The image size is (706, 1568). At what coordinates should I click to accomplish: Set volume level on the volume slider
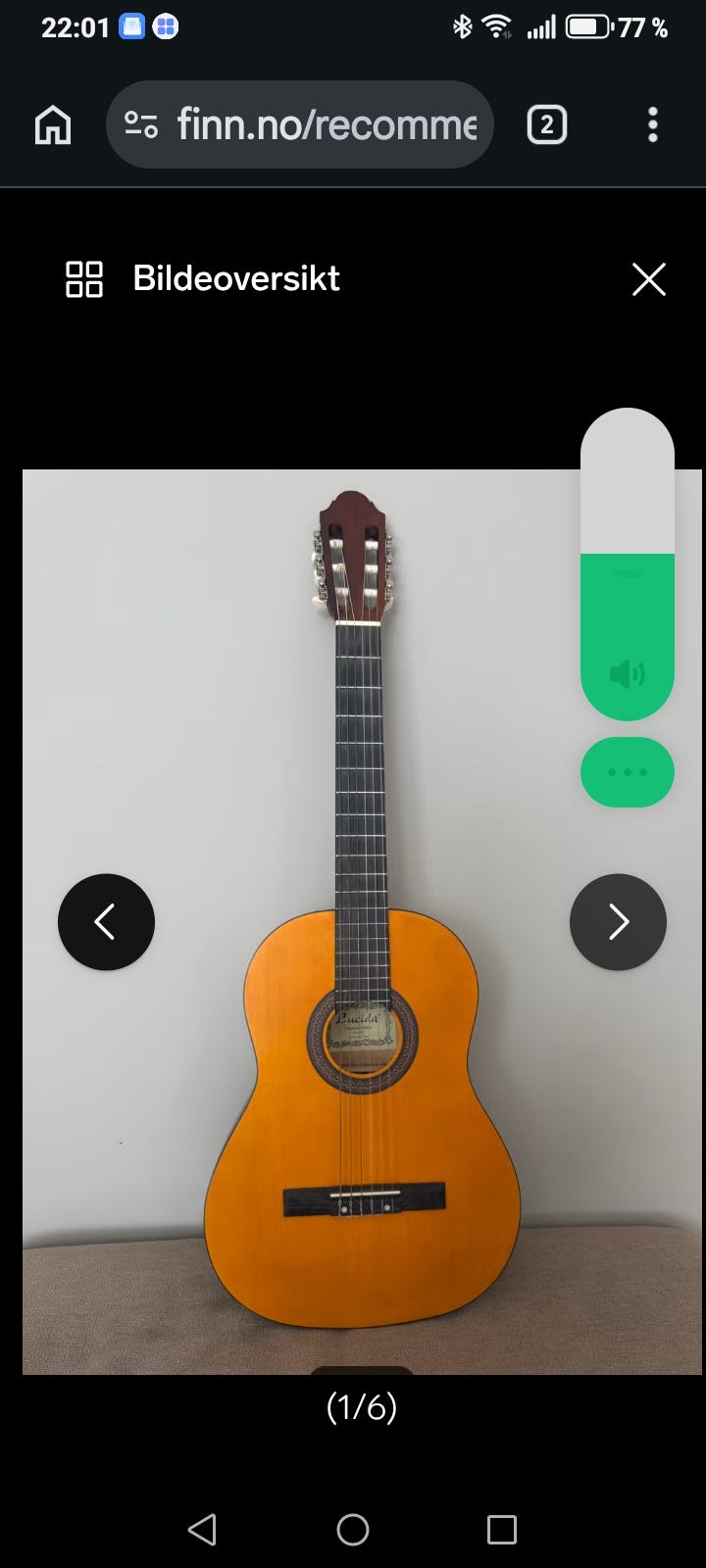[628, 564]
